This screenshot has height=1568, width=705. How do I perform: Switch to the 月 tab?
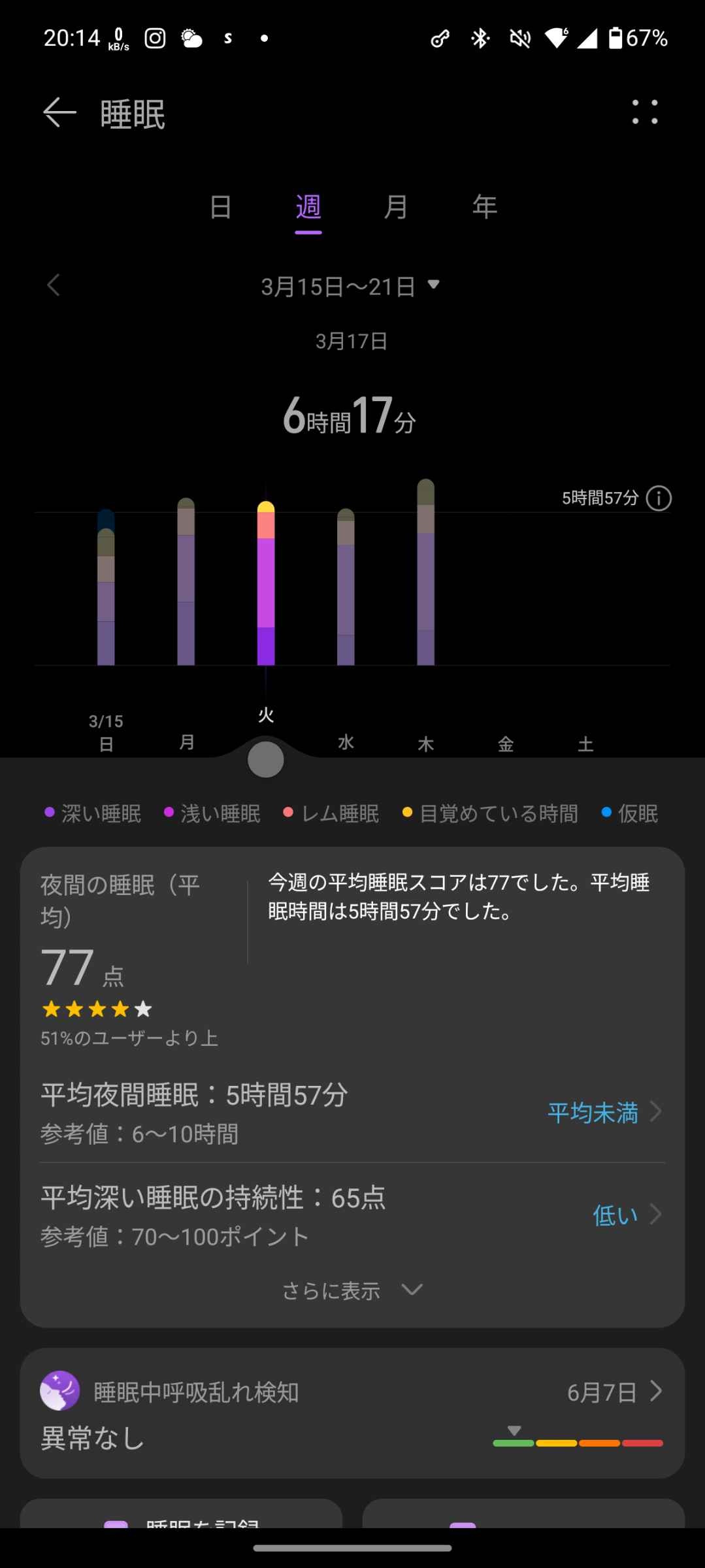(x=396, y=207)
